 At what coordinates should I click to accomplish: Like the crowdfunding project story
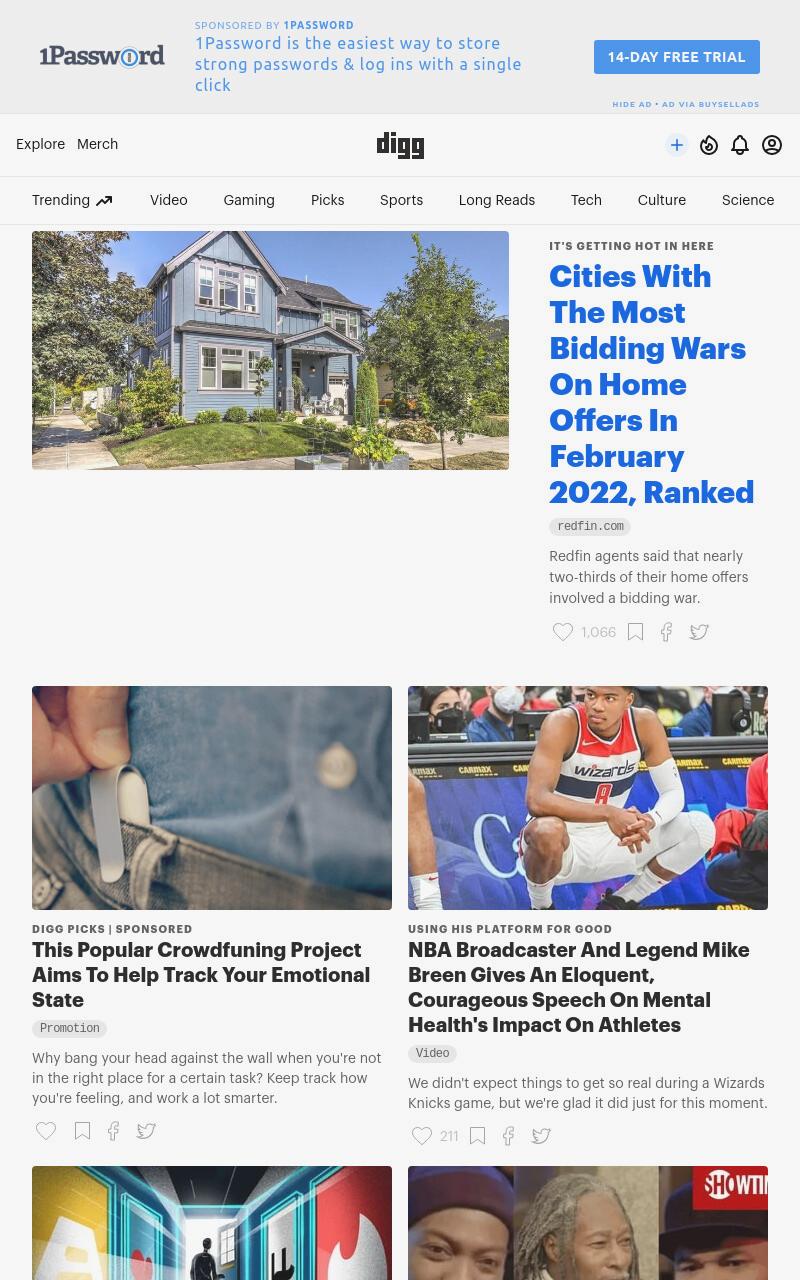[46, 1131]
